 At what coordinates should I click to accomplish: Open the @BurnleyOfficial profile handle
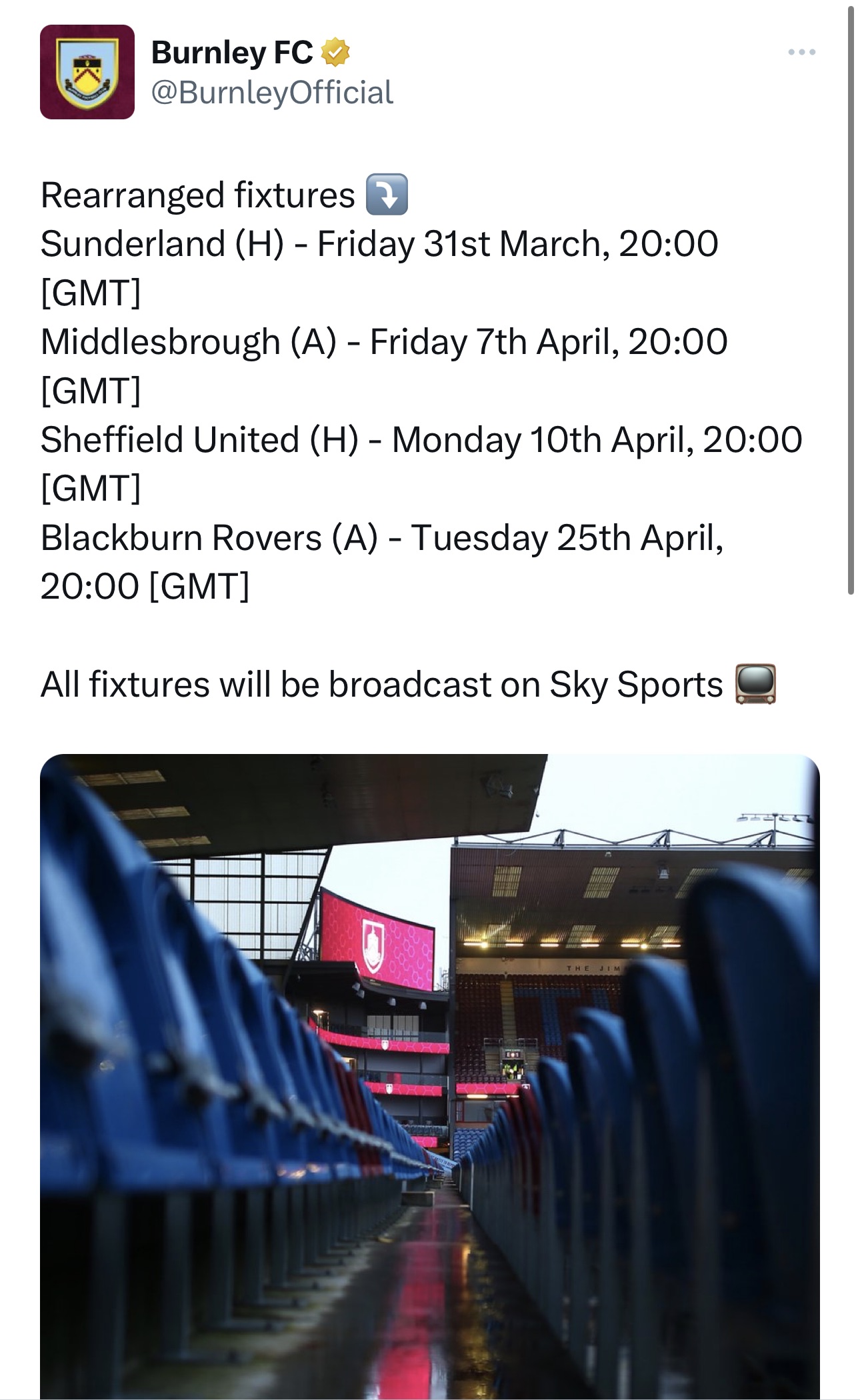pos(272,93)
